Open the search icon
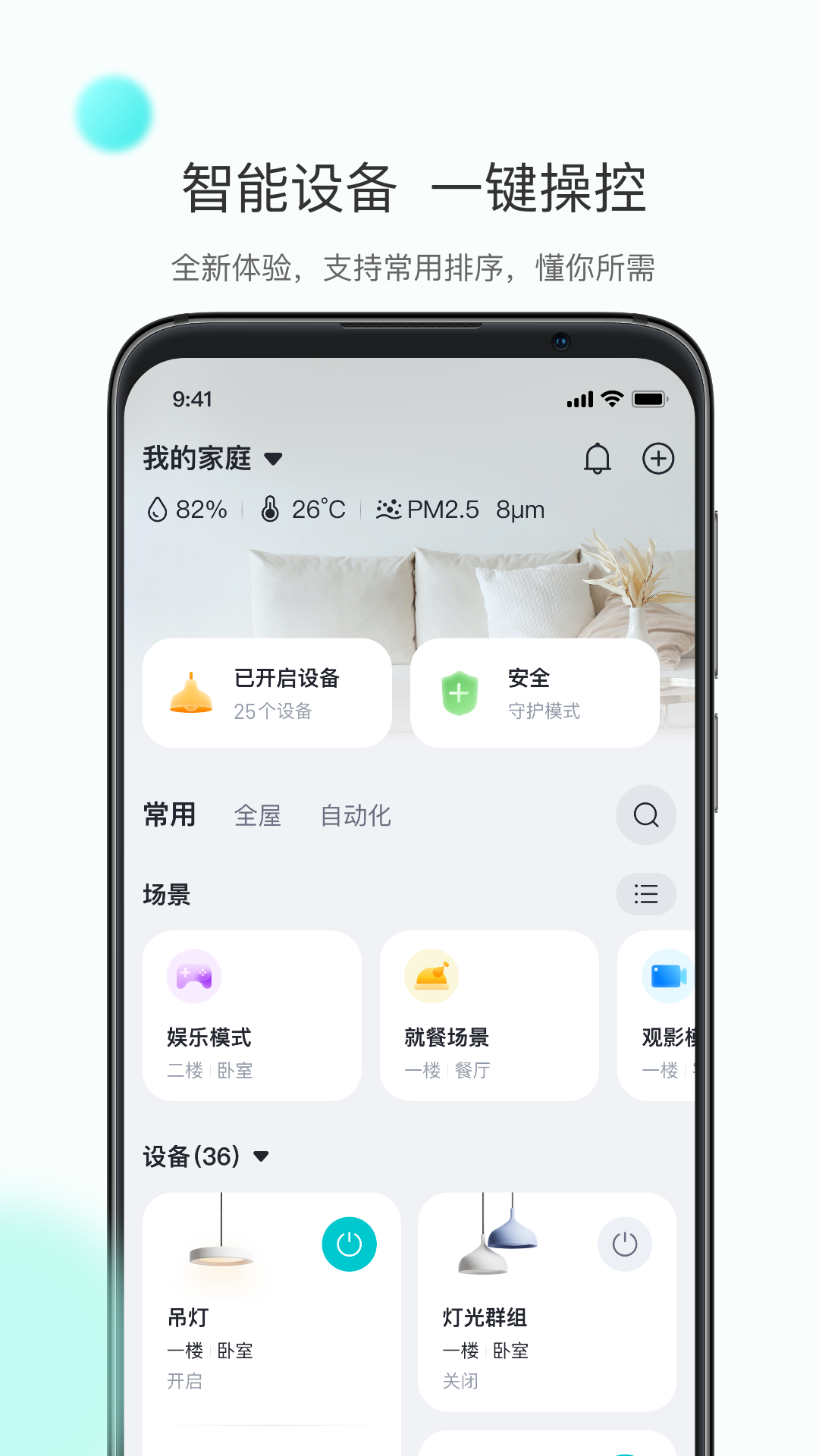819x1456 pixels. tap(646, 815)
